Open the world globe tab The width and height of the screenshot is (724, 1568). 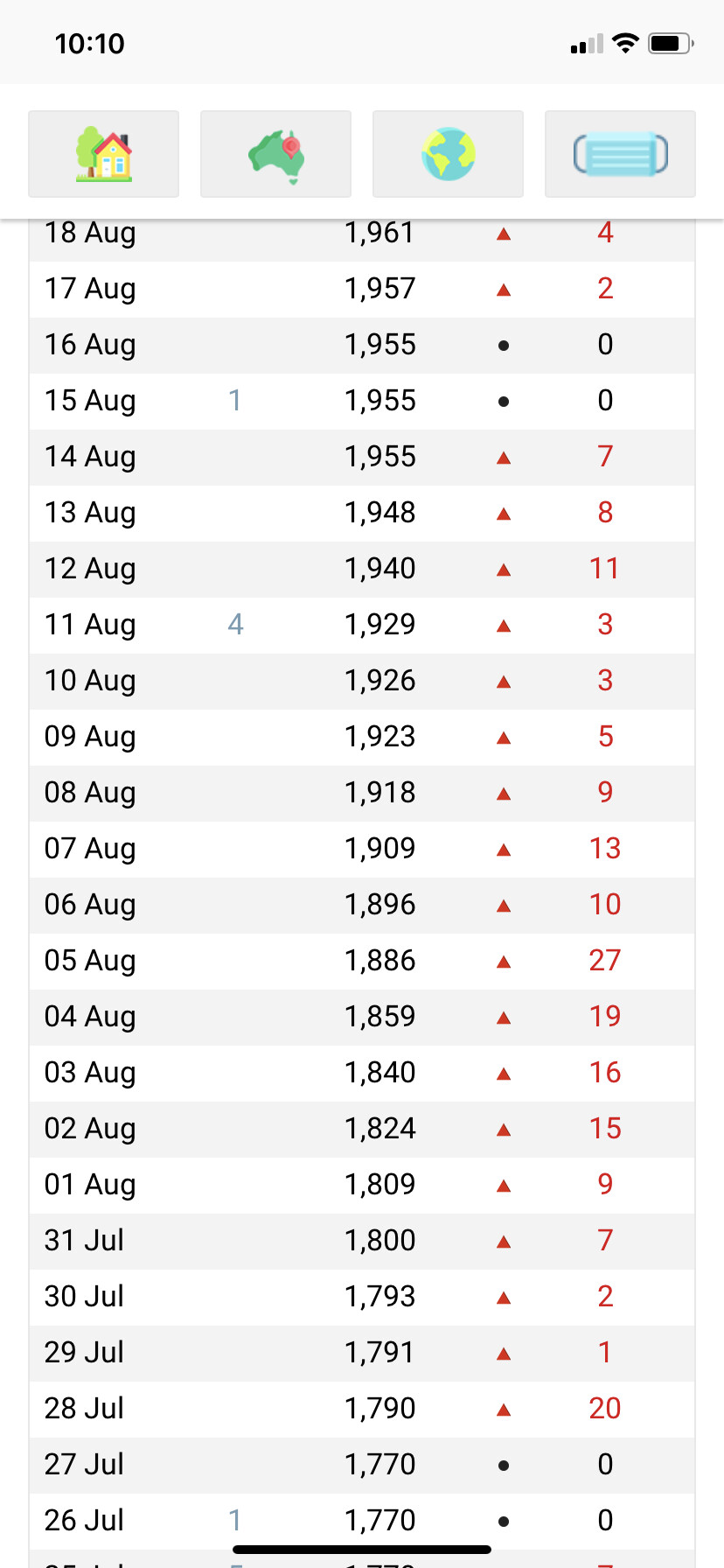pyautogui.click(x=448, y=154)
